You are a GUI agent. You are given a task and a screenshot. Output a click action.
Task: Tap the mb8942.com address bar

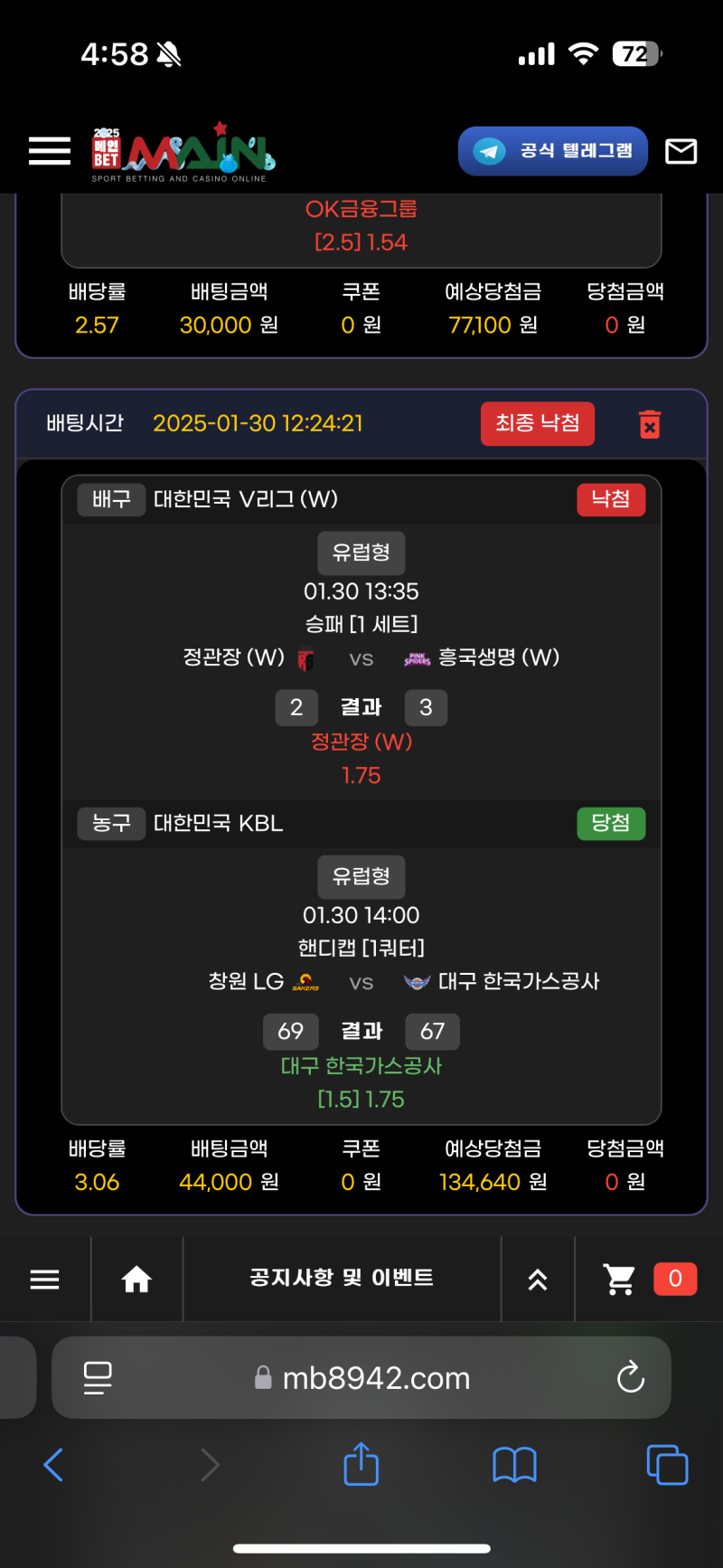coord(375,1378)
